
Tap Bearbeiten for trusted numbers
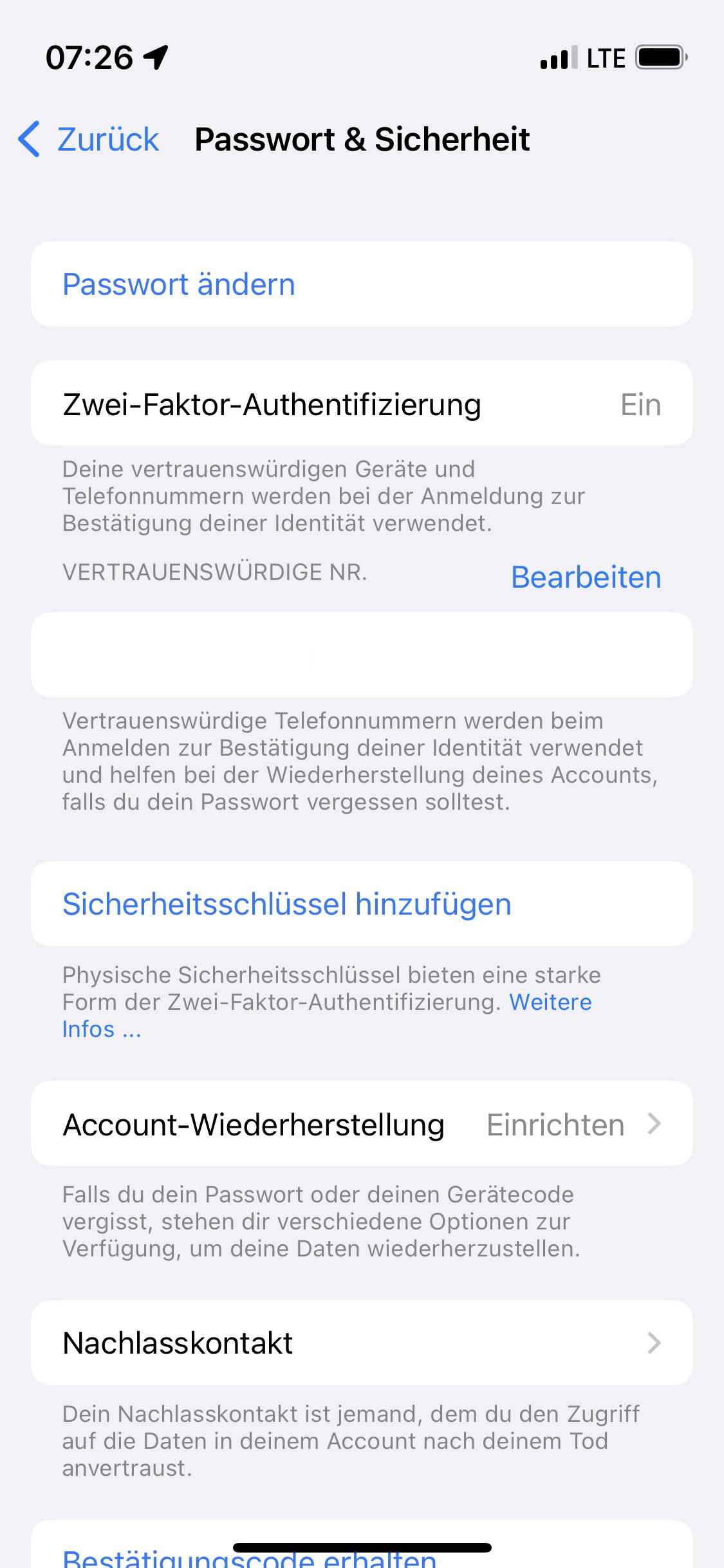pos(586,577)
